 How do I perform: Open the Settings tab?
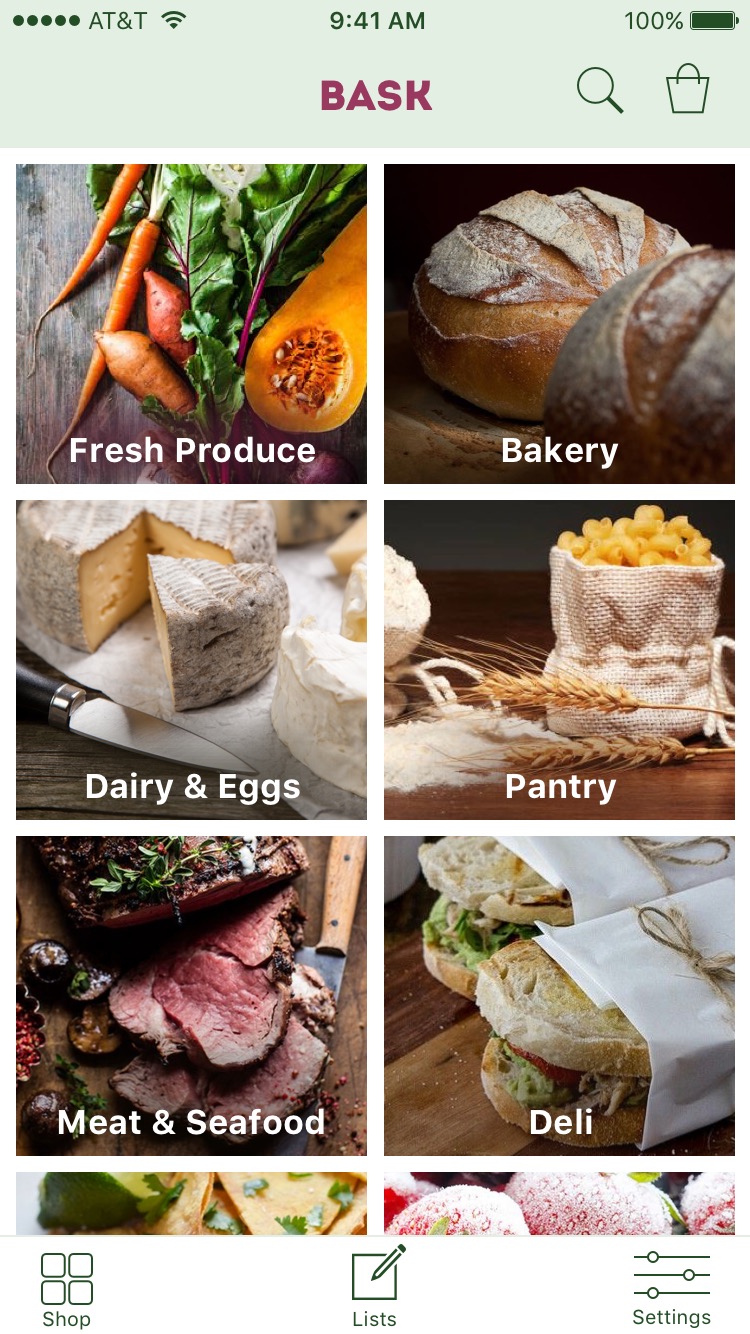tap(672, 1290)
